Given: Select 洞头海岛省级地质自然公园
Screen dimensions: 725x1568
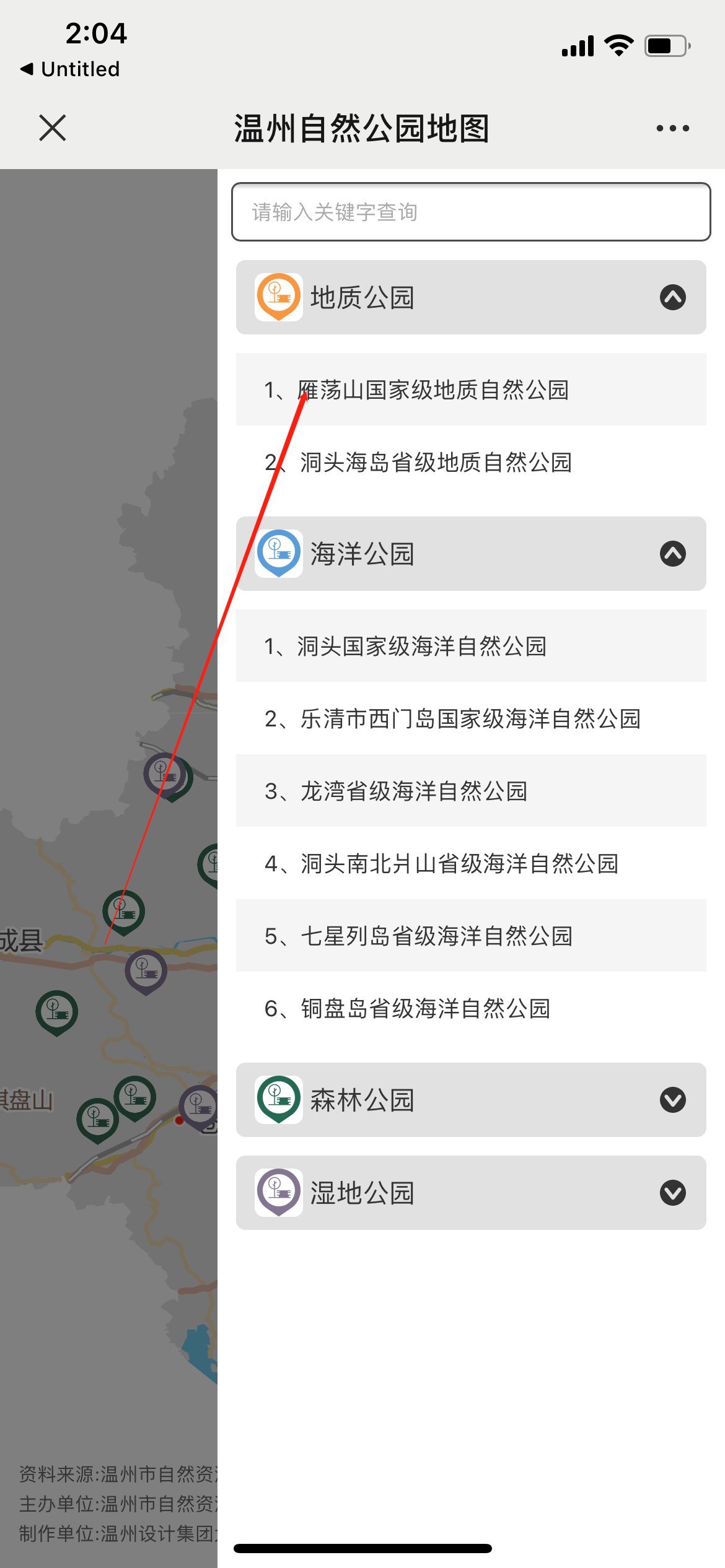Looking at the screenshot, I should pyautogui.click(x=471, y=462).
